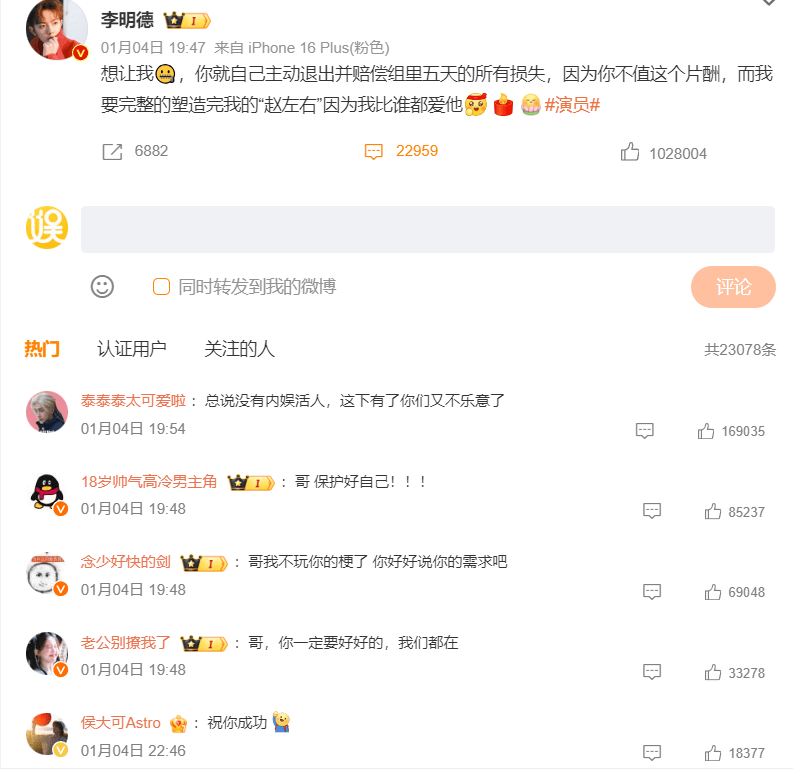
Task: Reply to 泰泰泰太可爱啦's comment
Action: point(645,431)
